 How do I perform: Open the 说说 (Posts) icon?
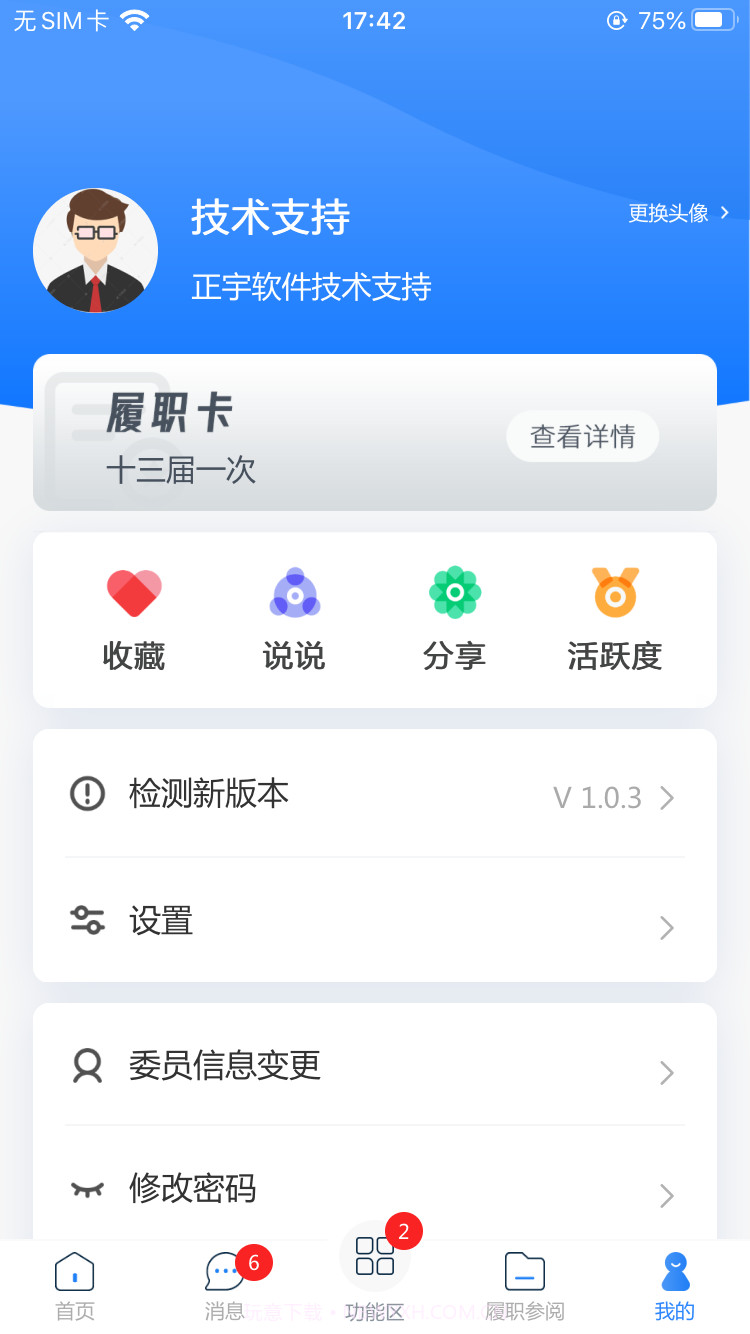pos(294,592)
